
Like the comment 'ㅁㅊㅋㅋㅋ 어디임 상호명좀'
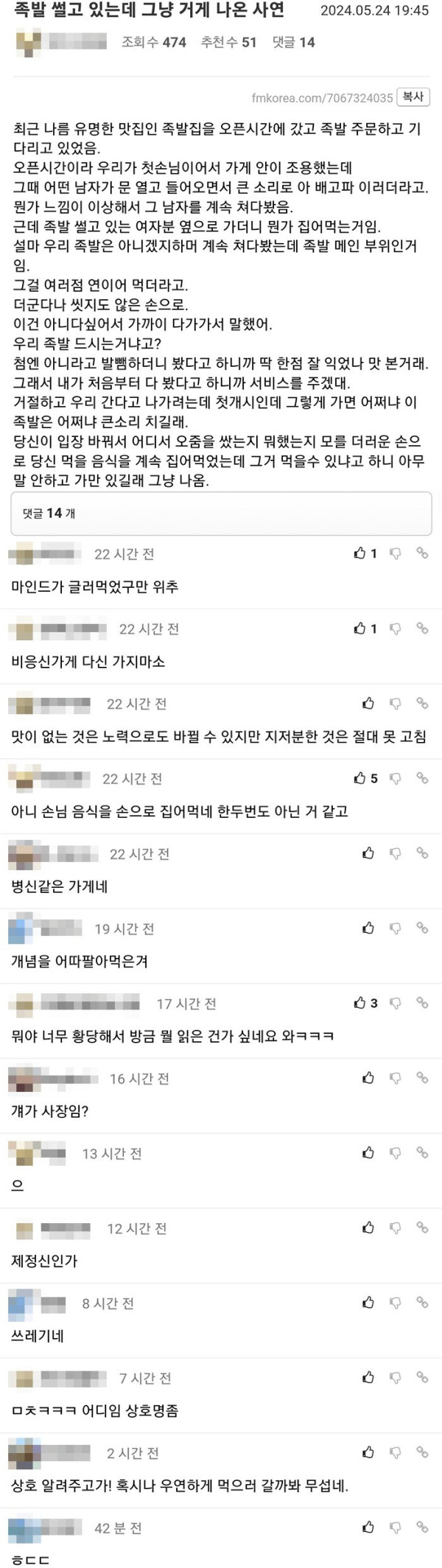tap(368, 1377)
